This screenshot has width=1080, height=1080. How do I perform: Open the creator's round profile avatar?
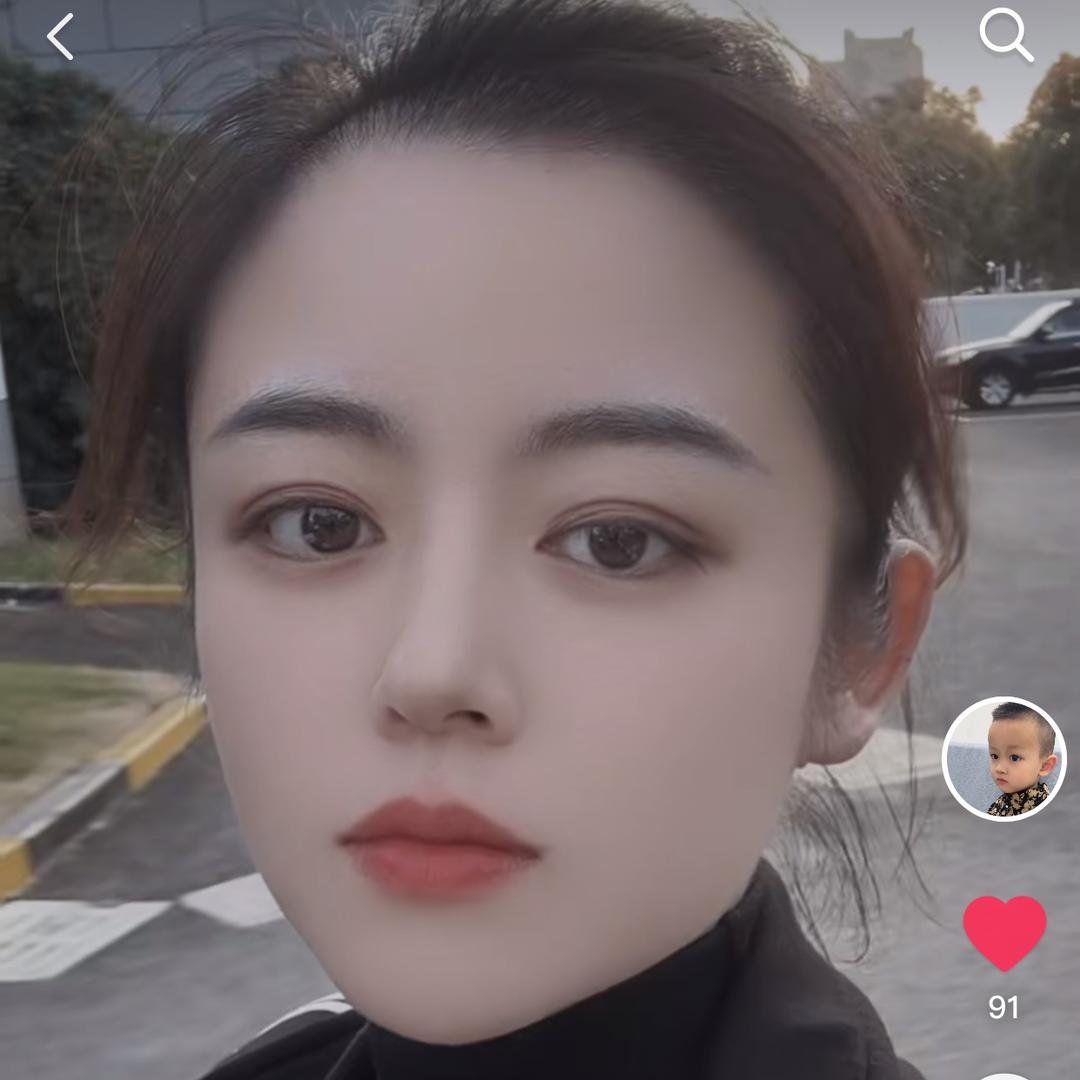(1004, 759)
